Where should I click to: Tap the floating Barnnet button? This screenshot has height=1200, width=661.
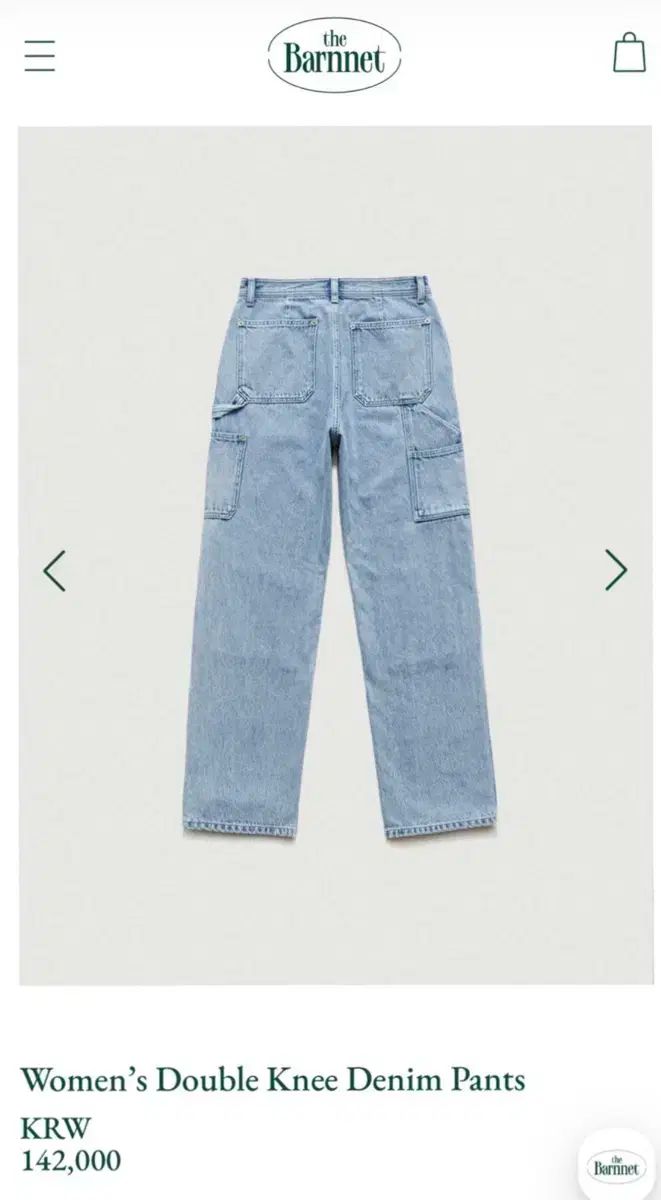click(x=613, y=1163)
